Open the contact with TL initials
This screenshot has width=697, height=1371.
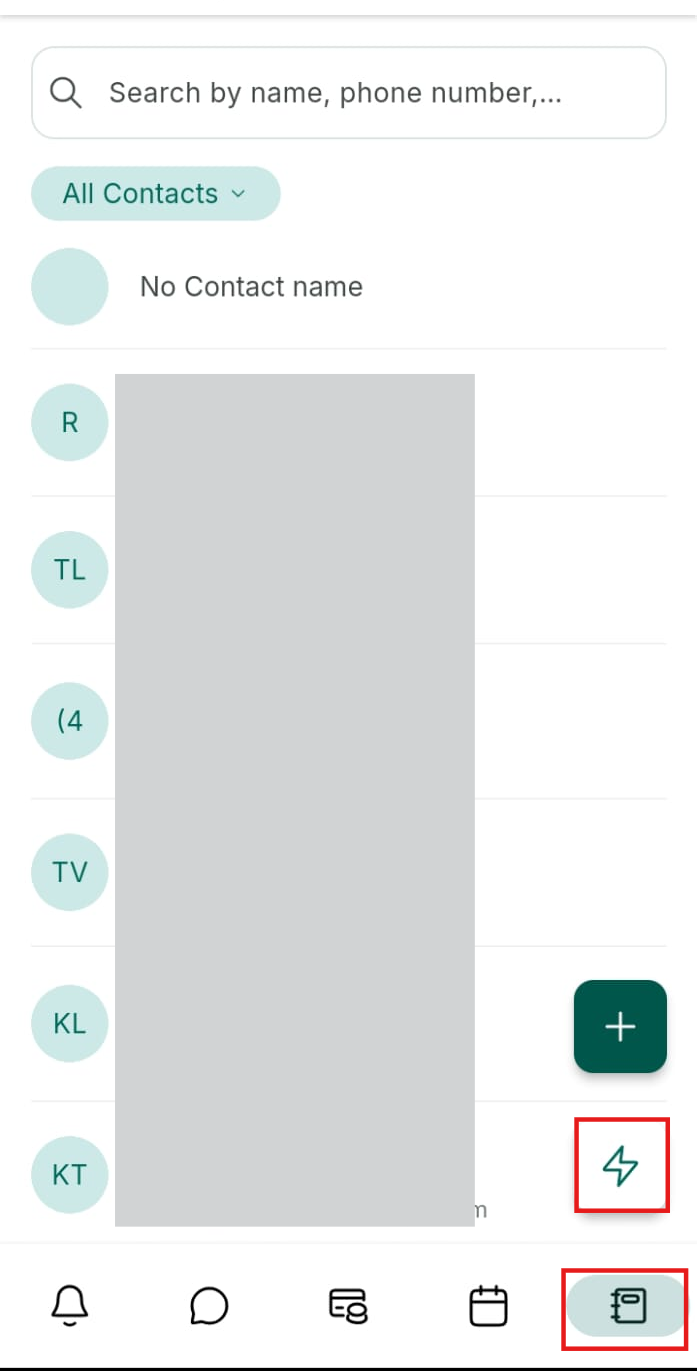[70, 570]
